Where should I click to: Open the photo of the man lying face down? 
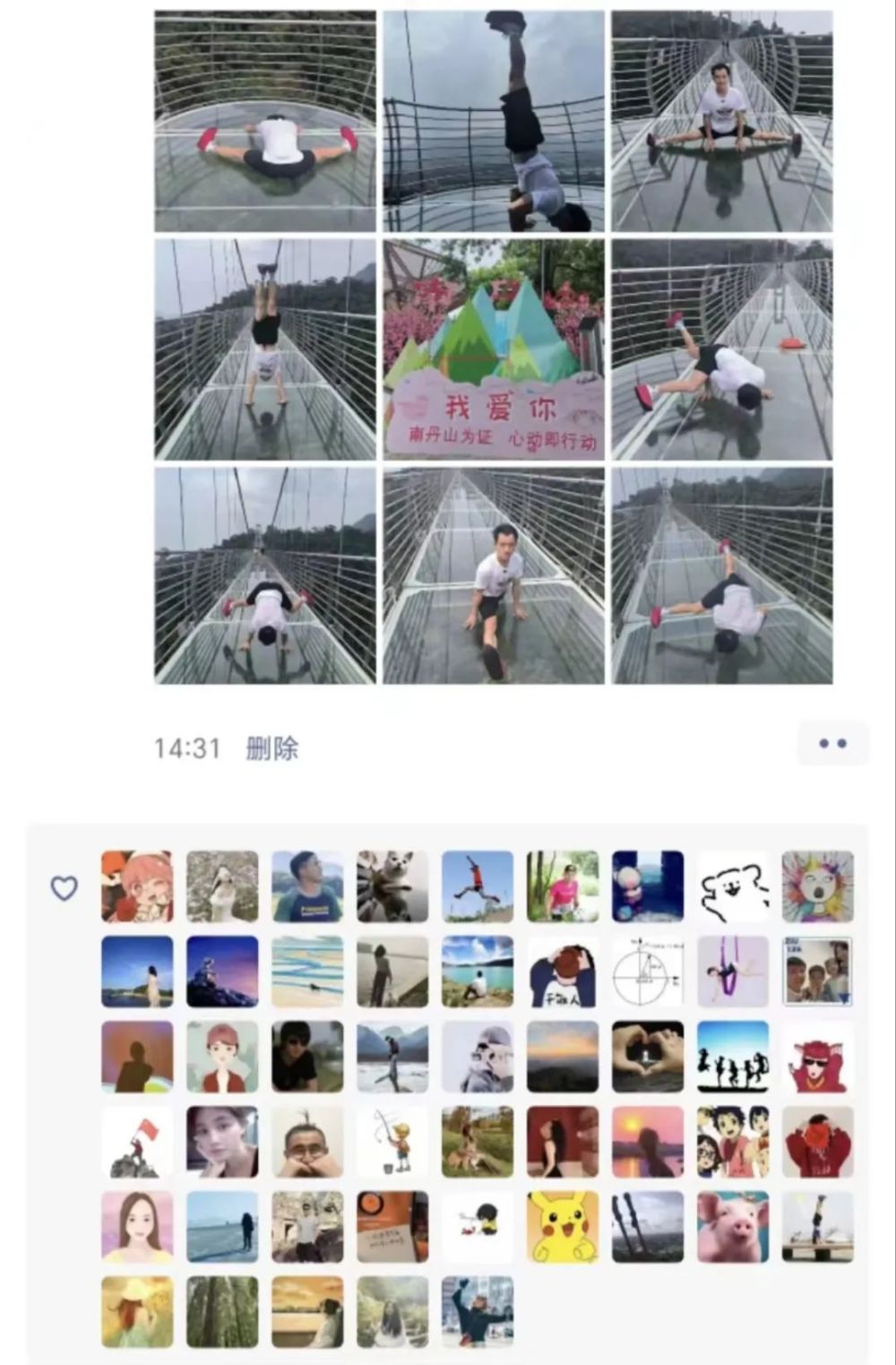265,121
